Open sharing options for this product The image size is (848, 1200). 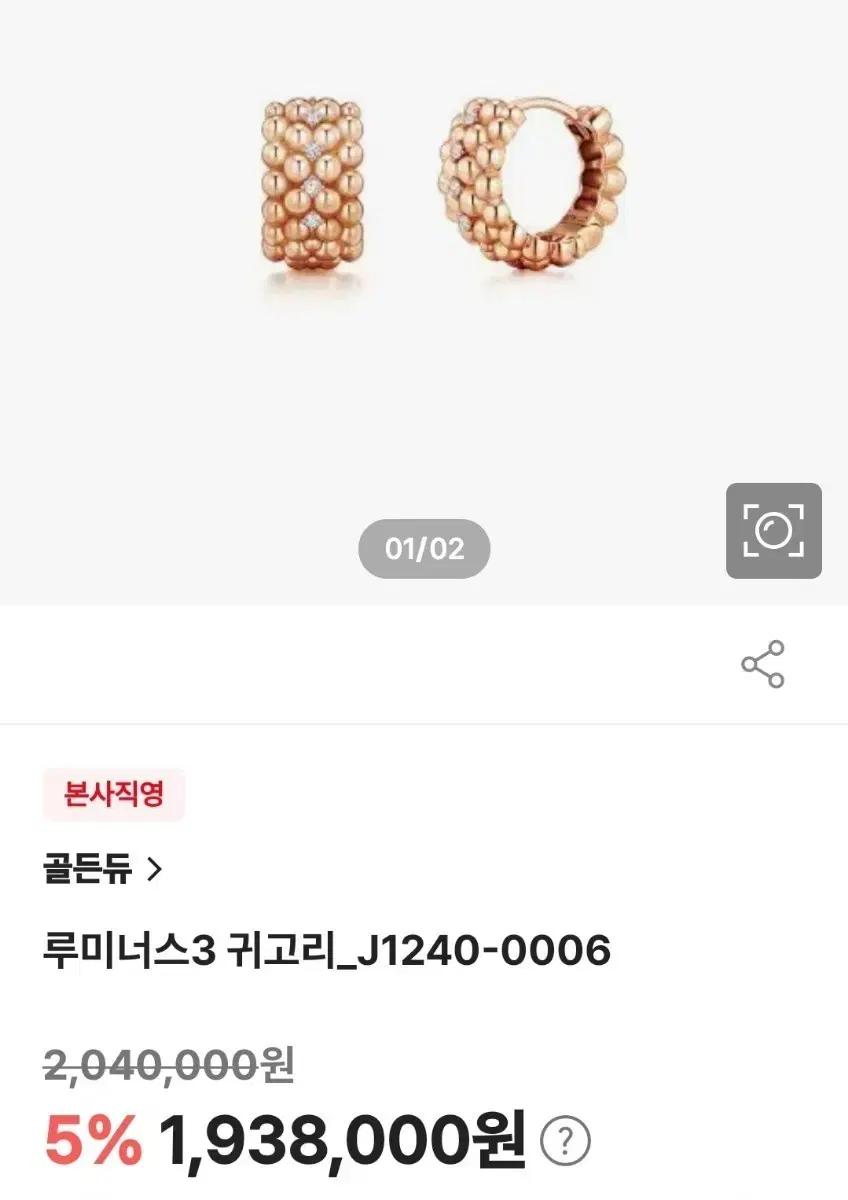[762, 665]
